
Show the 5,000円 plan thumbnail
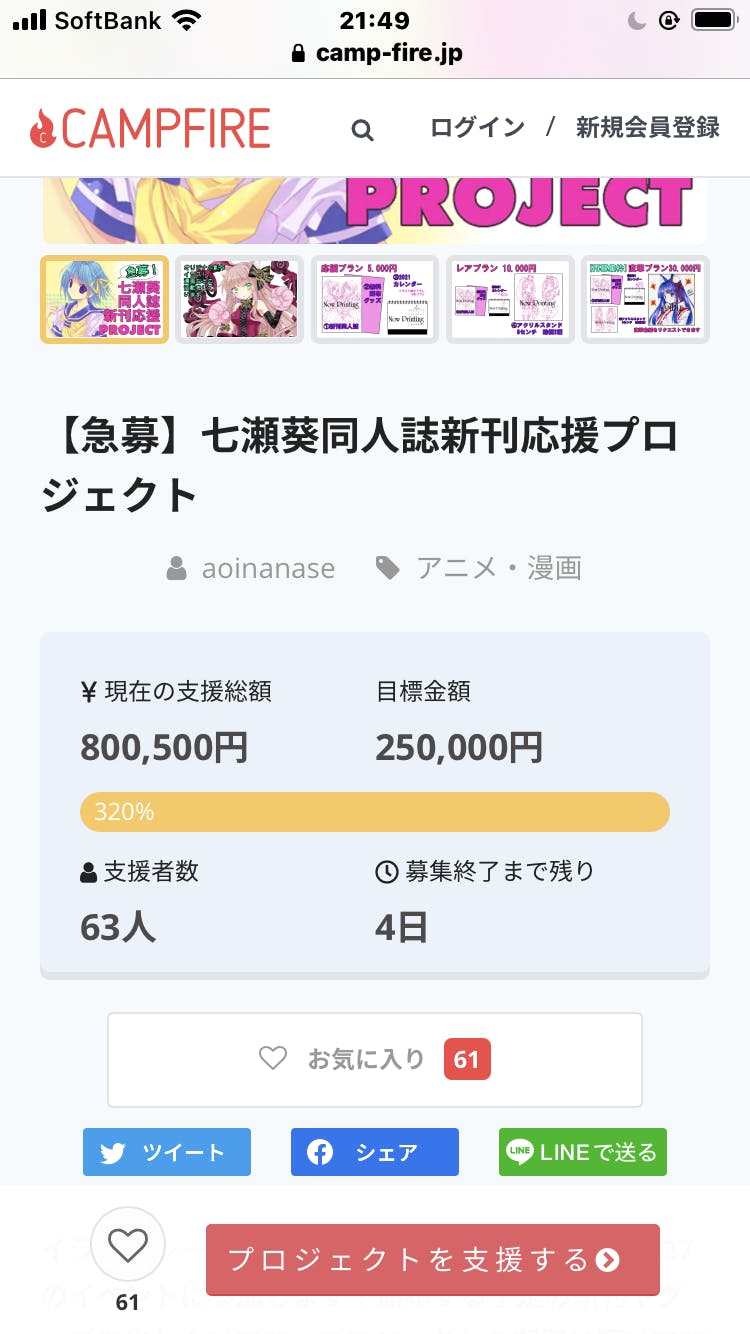click(375, 299)
